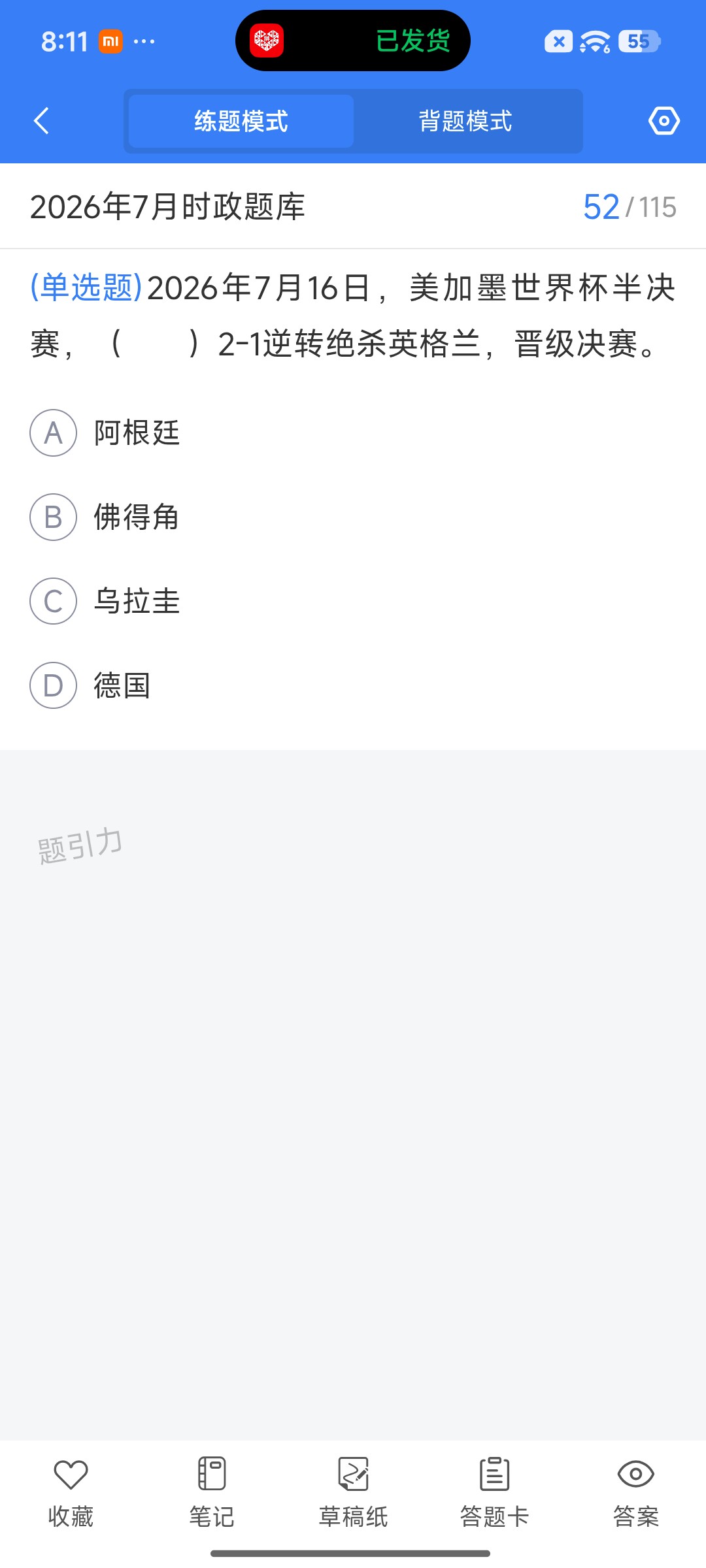Viewport: 706px width, 1568px height.
Task: Tap the 已发货 notification pill
Action: pos(353,41)
